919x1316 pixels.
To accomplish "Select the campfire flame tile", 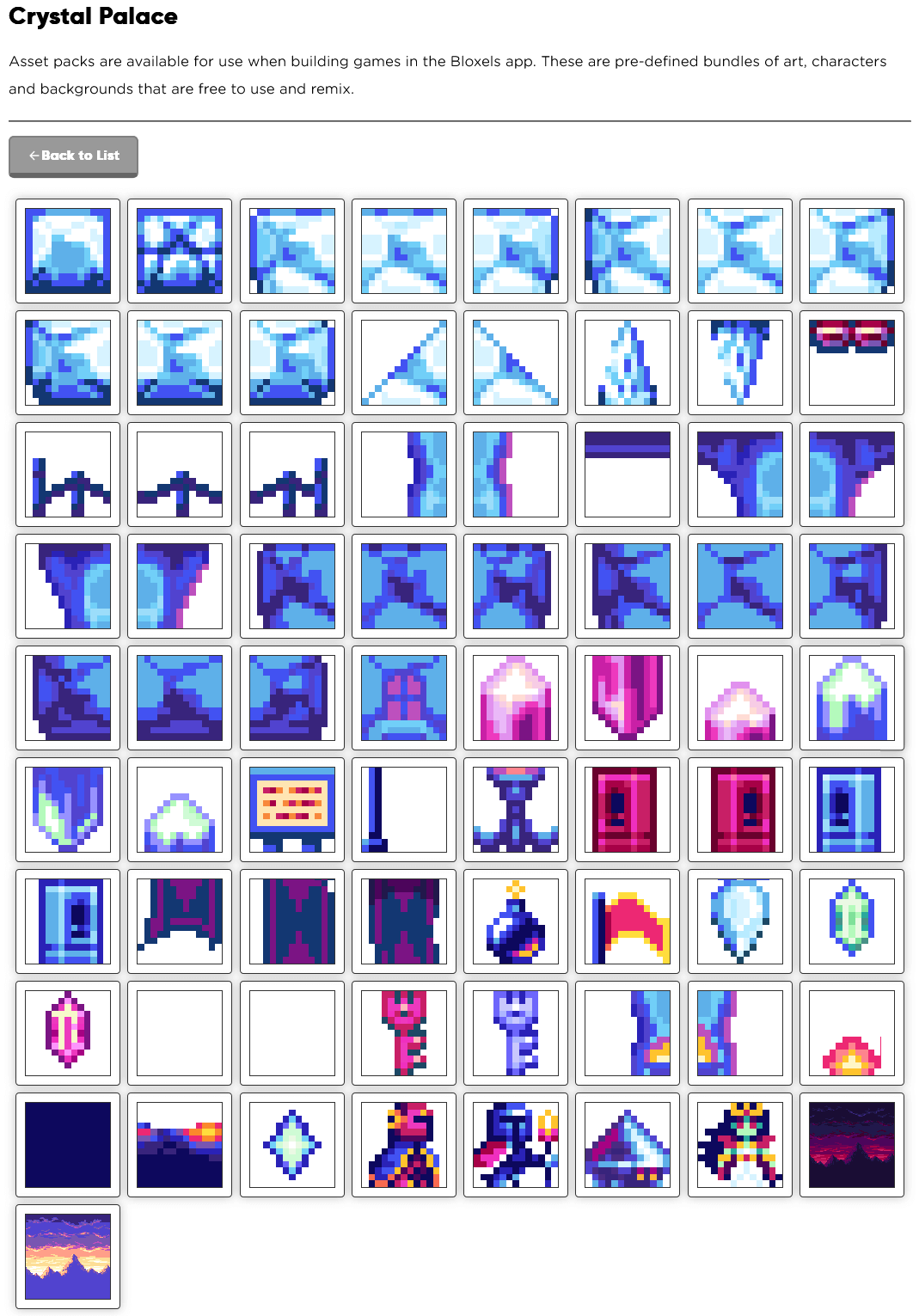I will coord(851,1032).
